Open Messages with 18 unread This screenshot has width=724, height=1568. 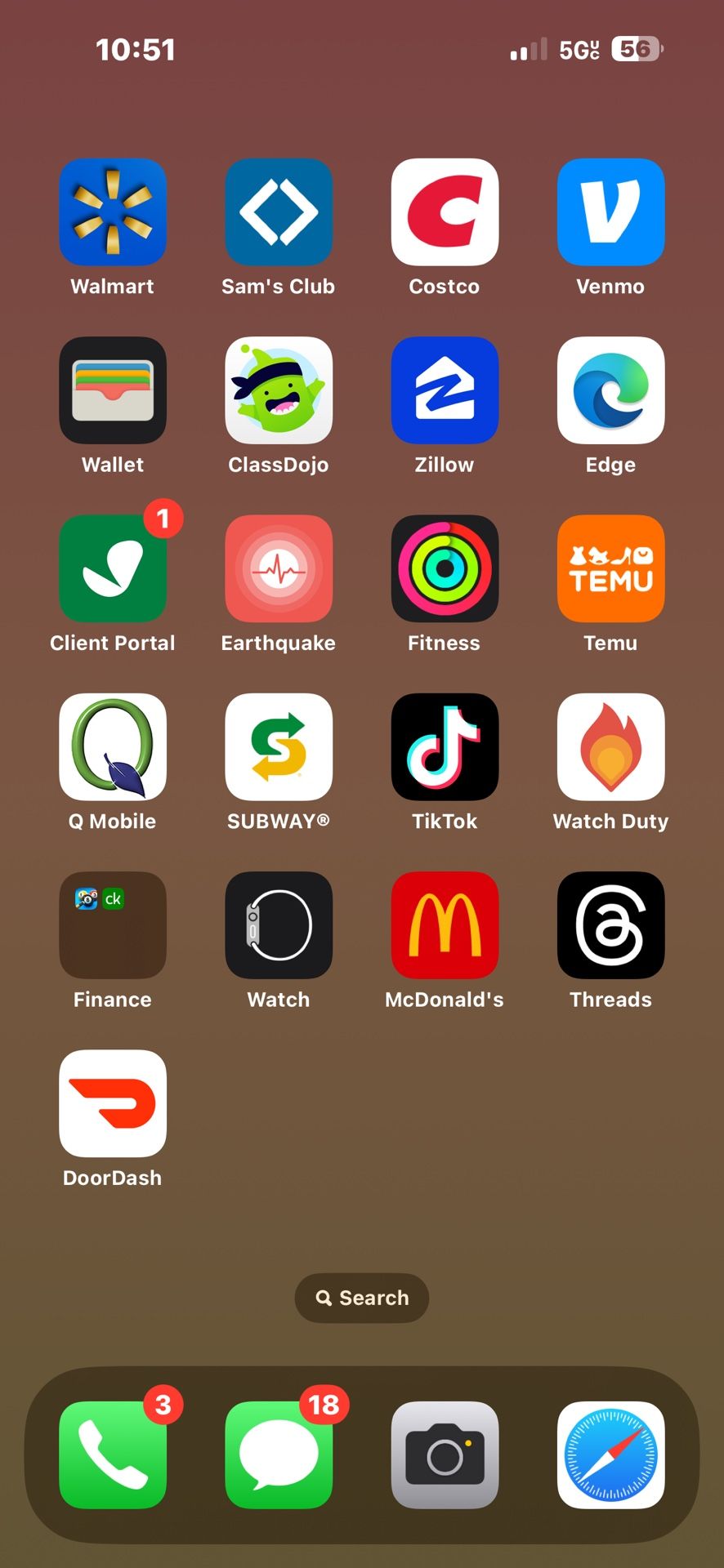pyautogui.click(x=279, y=1454)
